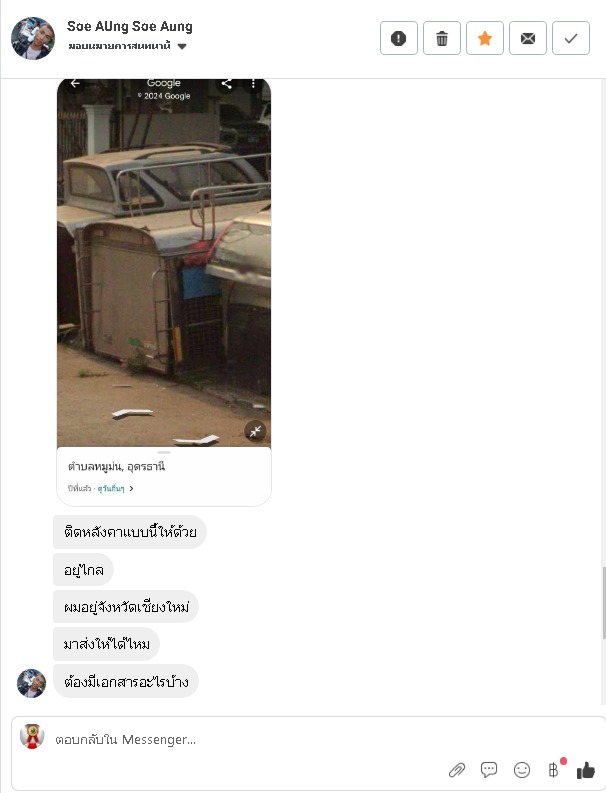Delete this conversation with trash icon
Image resolution: width=606 pixels, height=793 pixels.
[x=442, y=38]
